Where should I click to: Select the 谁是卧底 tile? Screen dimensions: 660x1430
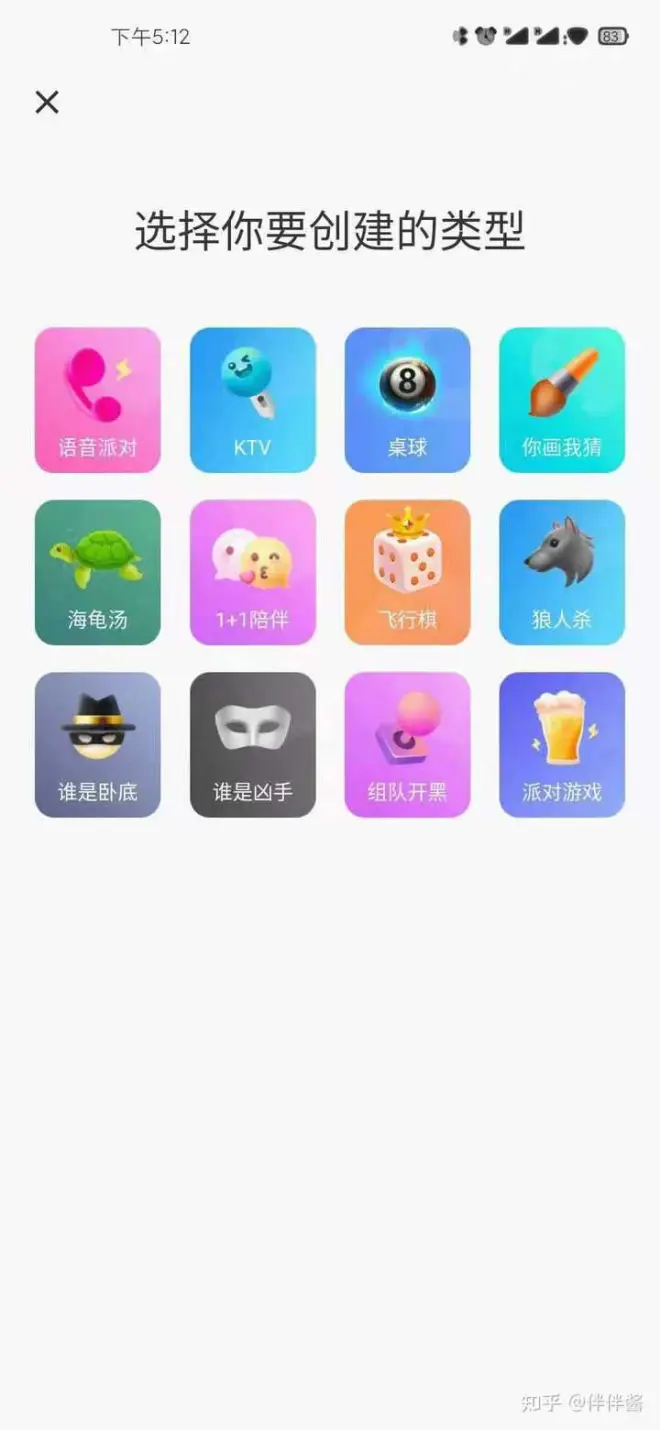[98, 744]
